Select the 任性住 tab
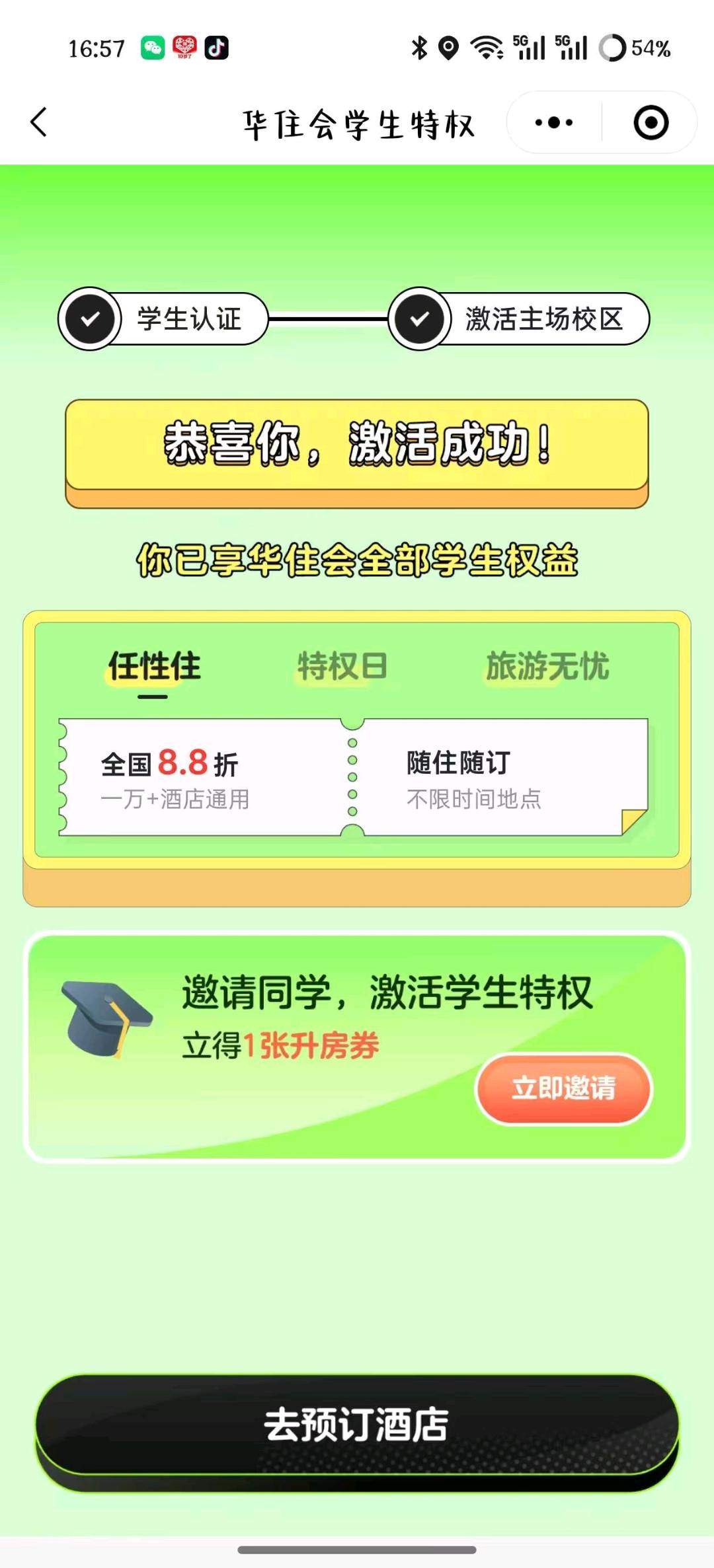This screenshot has height=1568, width=714. click(x=154, y=666)
